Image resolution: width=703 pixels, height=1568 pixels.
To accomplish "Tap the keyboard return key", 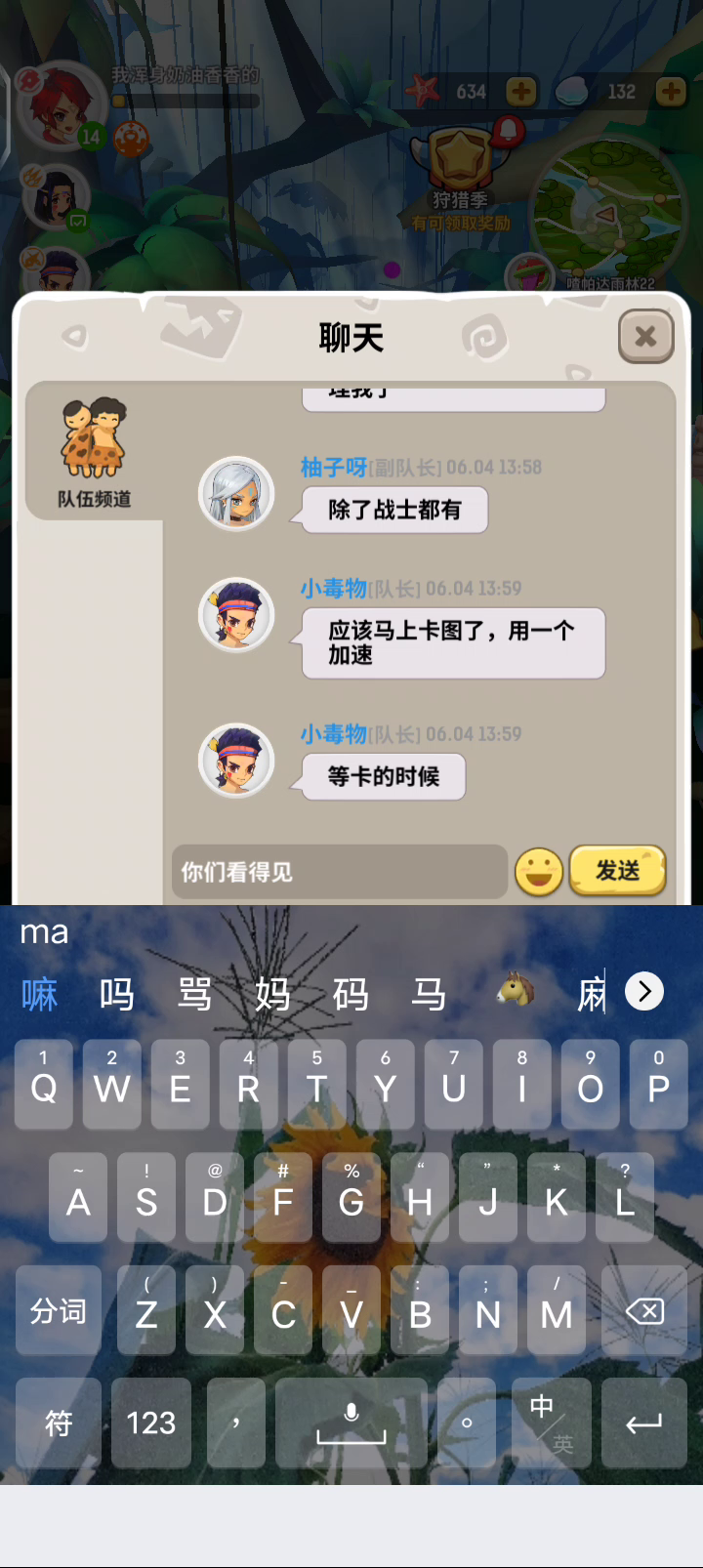I will pos(644,1424).
